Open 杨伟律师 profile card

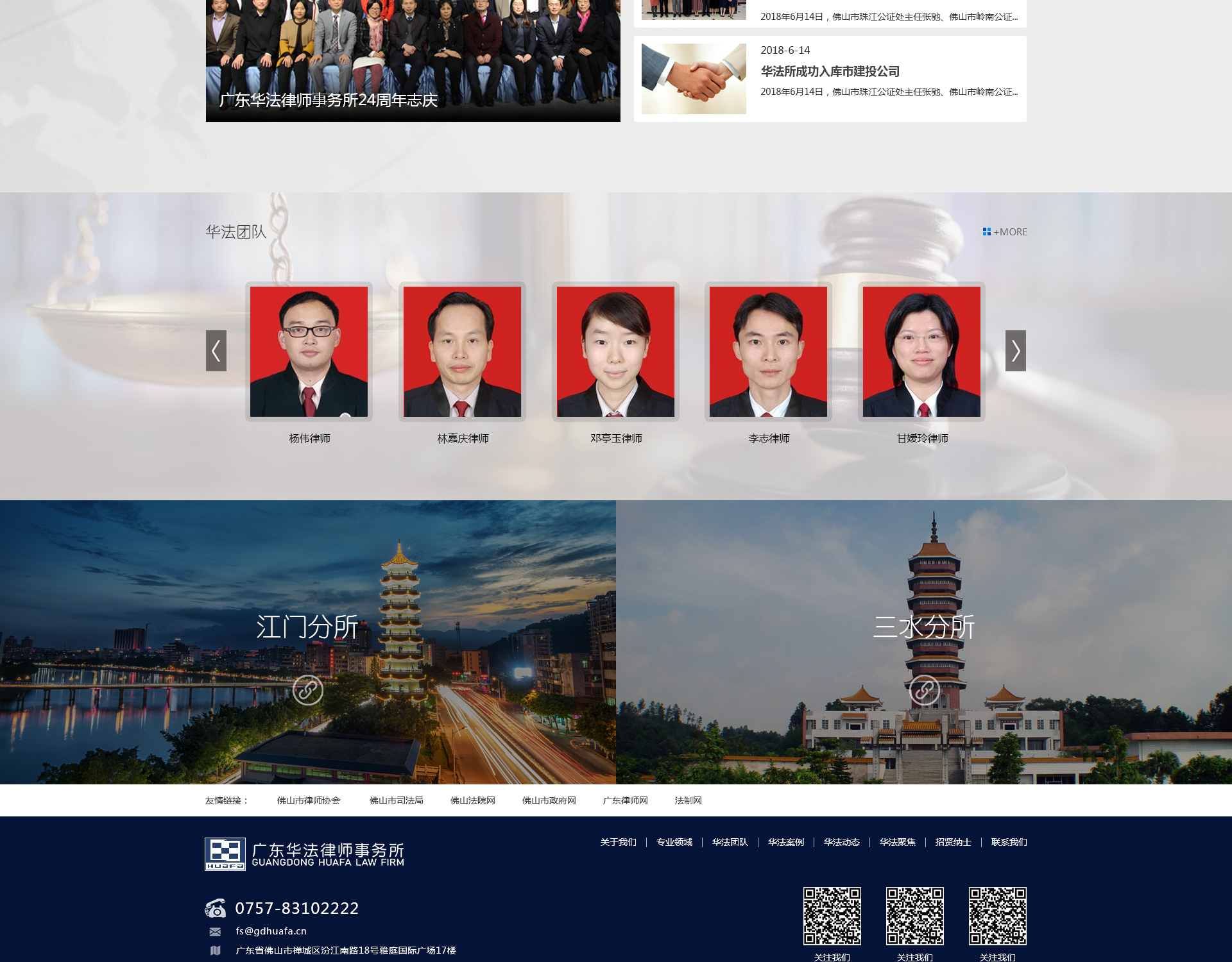(x=309, y=352)
